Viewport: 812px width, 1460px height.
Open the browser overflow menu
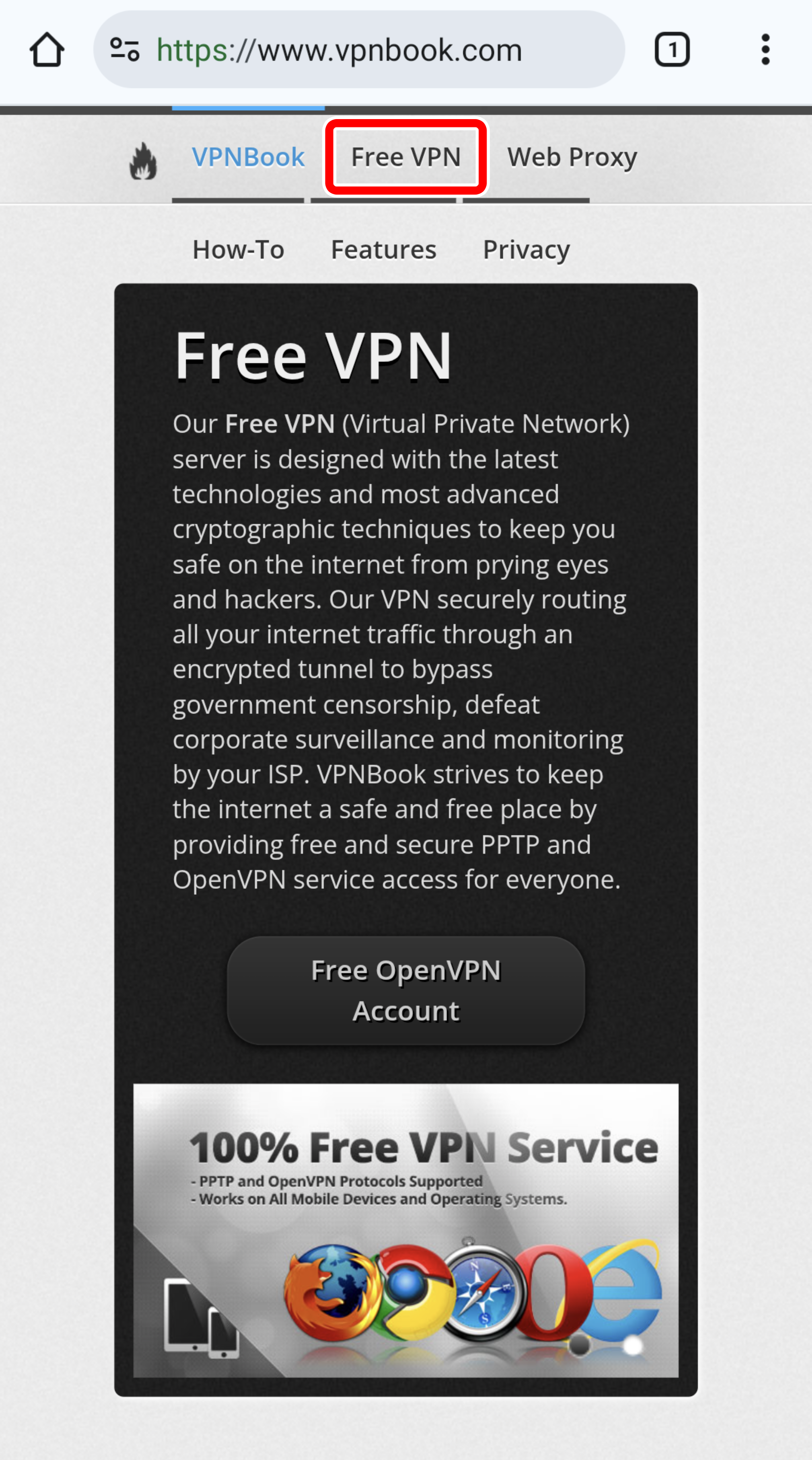point(765,50)
